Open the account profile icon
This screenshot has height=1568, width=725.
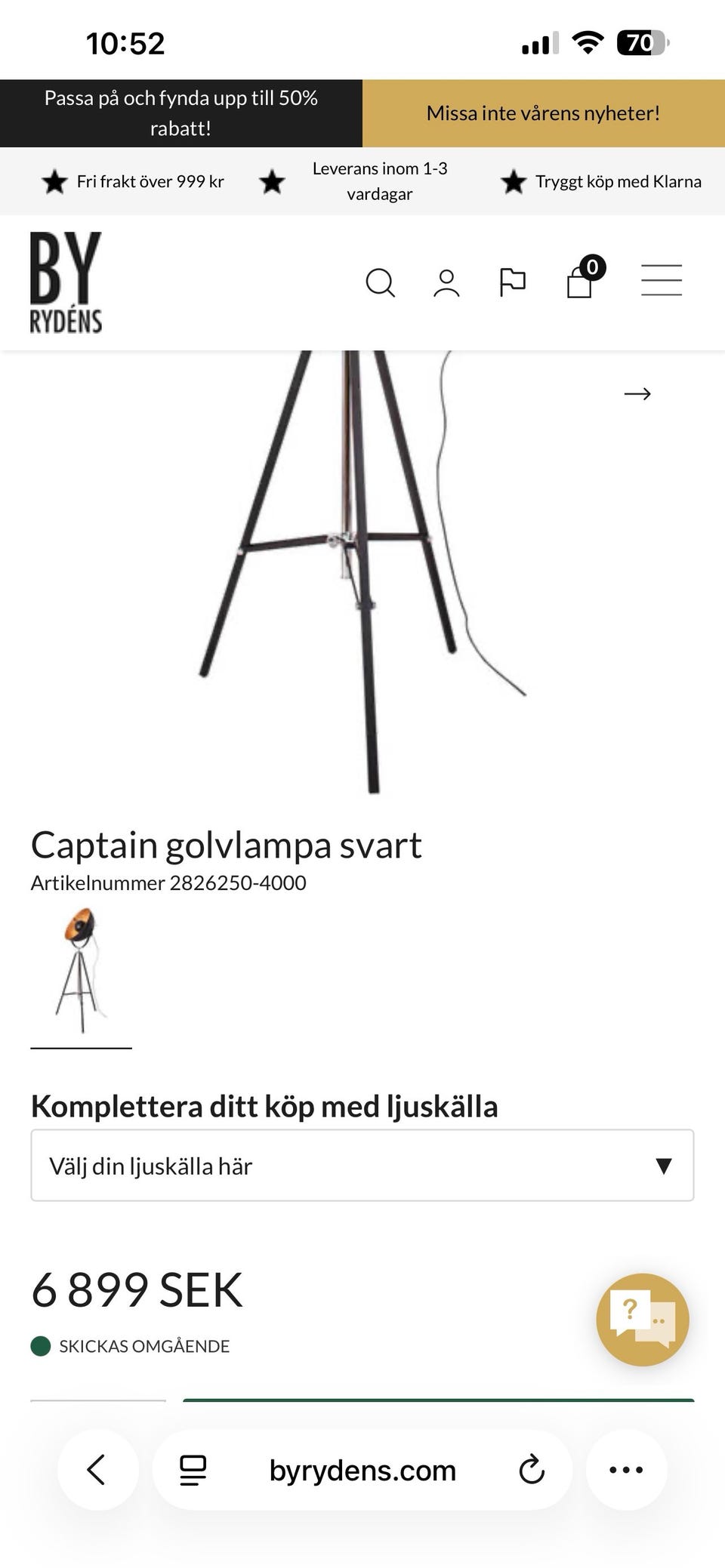pos(446,282)
